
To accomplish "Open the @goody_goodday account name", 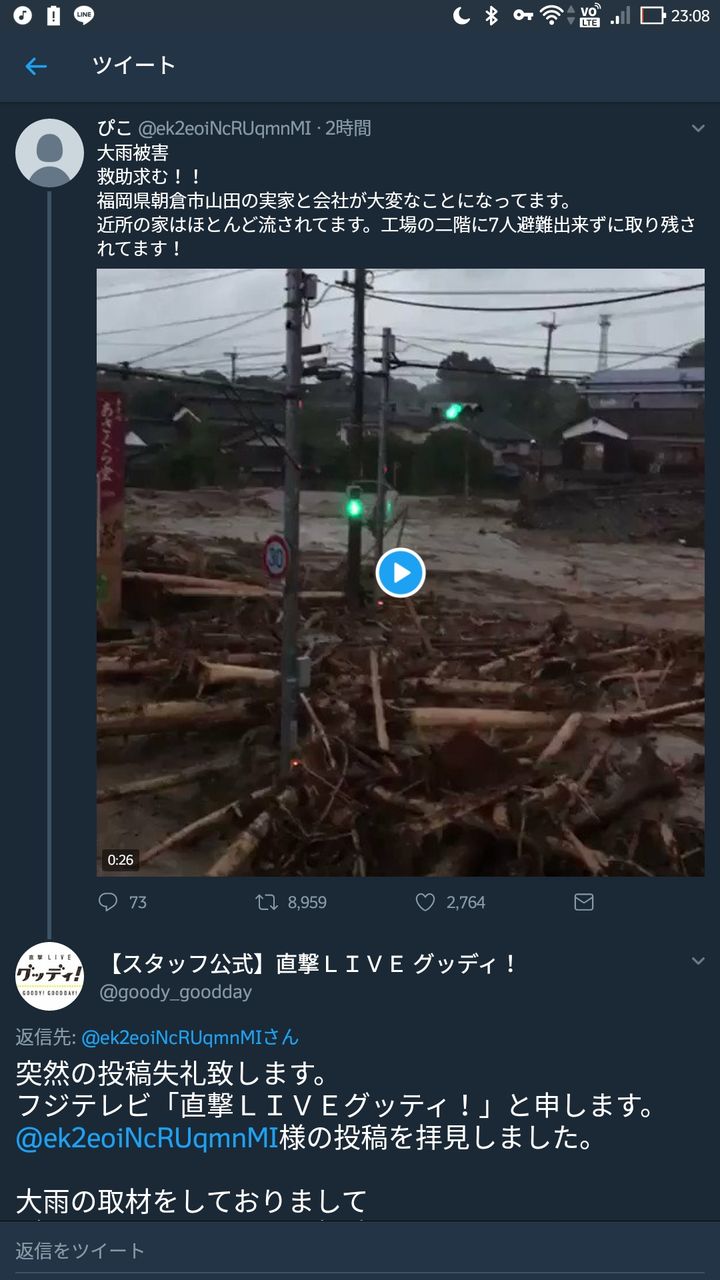I will pyautogui.click(x=176, y=992).
